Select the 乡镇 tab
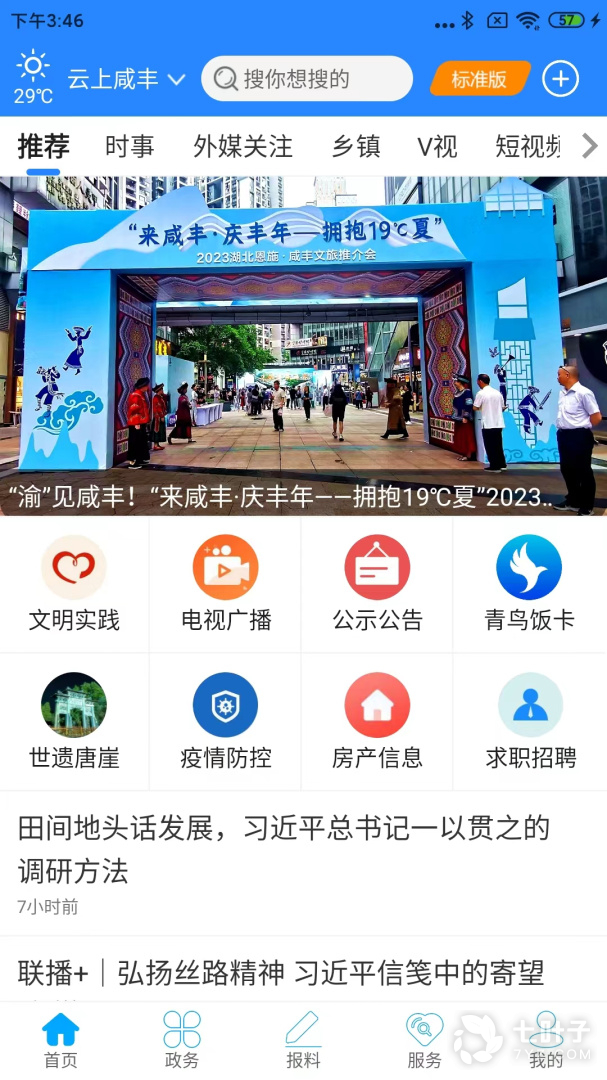The image size is (607, 1080). 356,147
